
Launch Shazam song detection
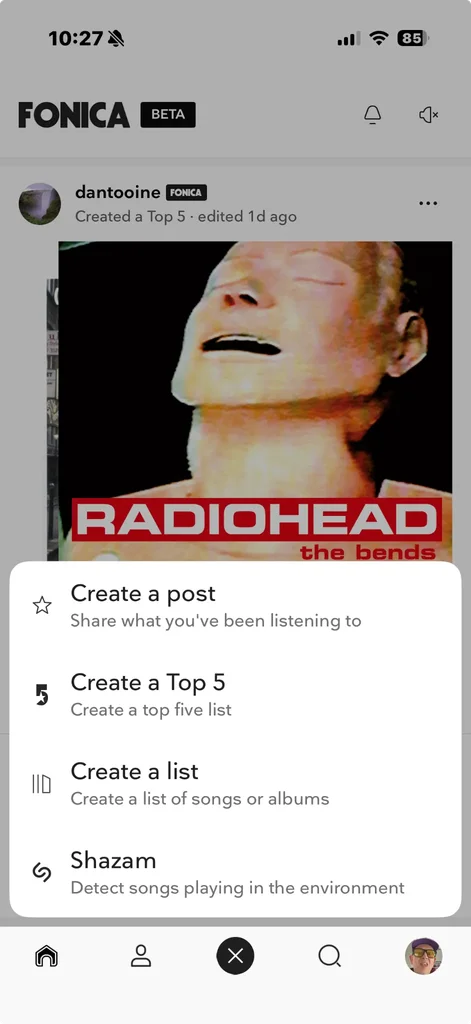pos(235,872)
